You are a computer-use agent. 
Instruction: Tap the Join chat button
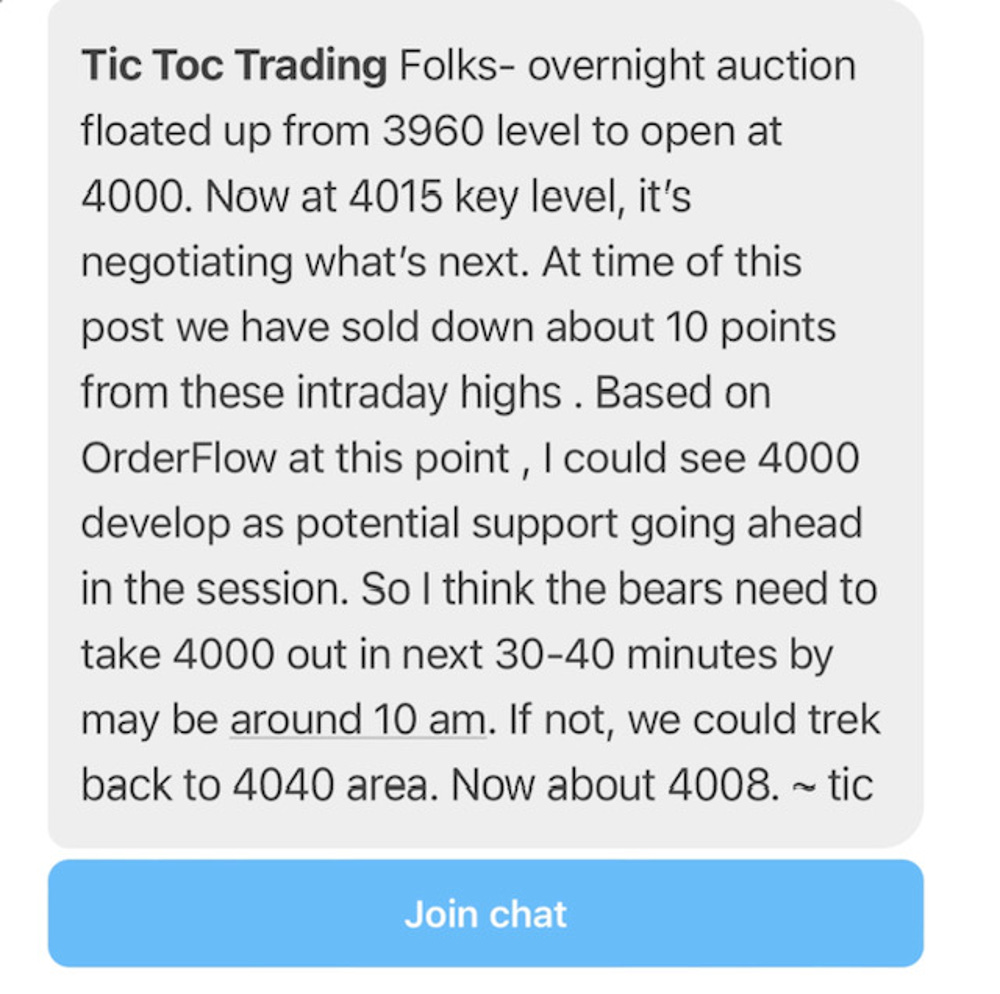pyautogui.click(x=485, y=913)
